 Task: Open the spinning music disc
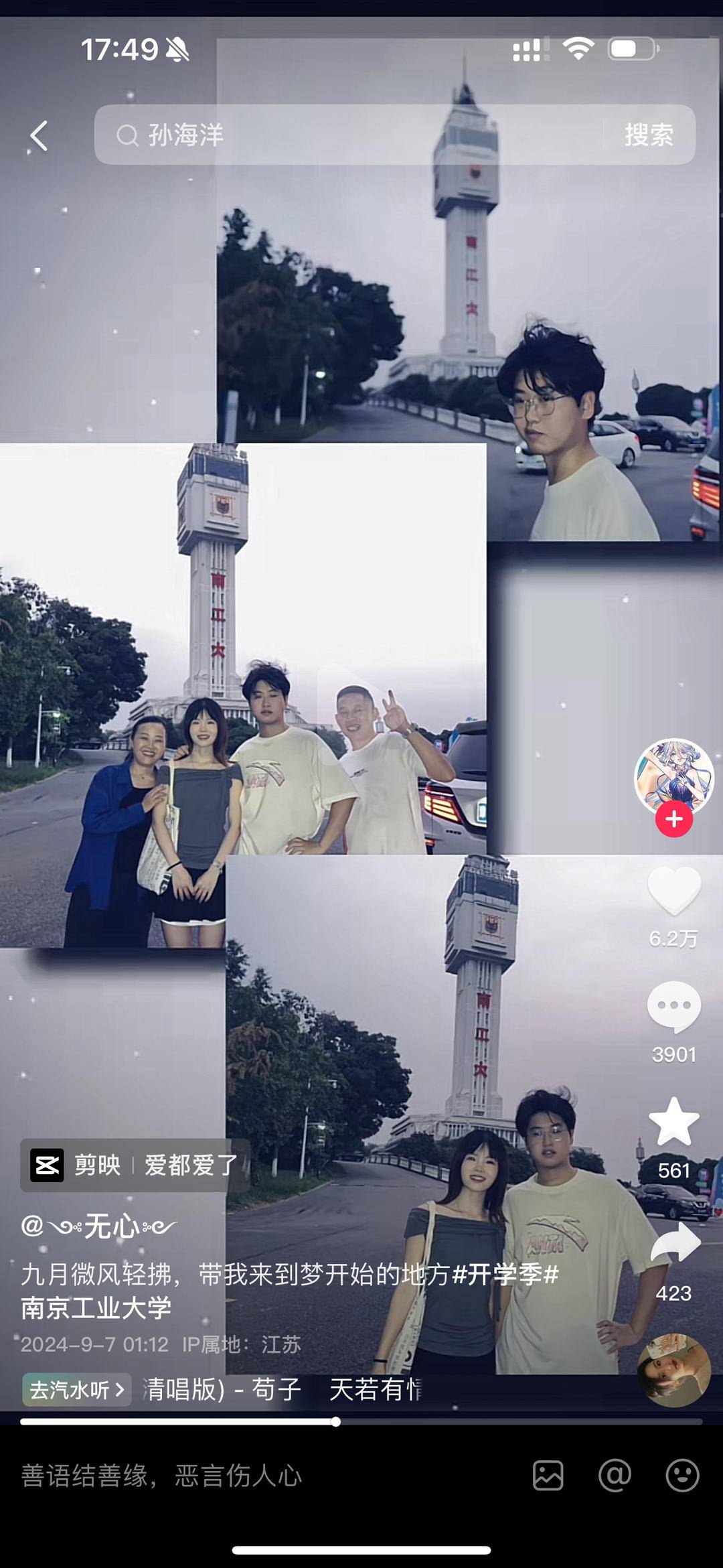pyautogui.click(x=673, y=1370)
